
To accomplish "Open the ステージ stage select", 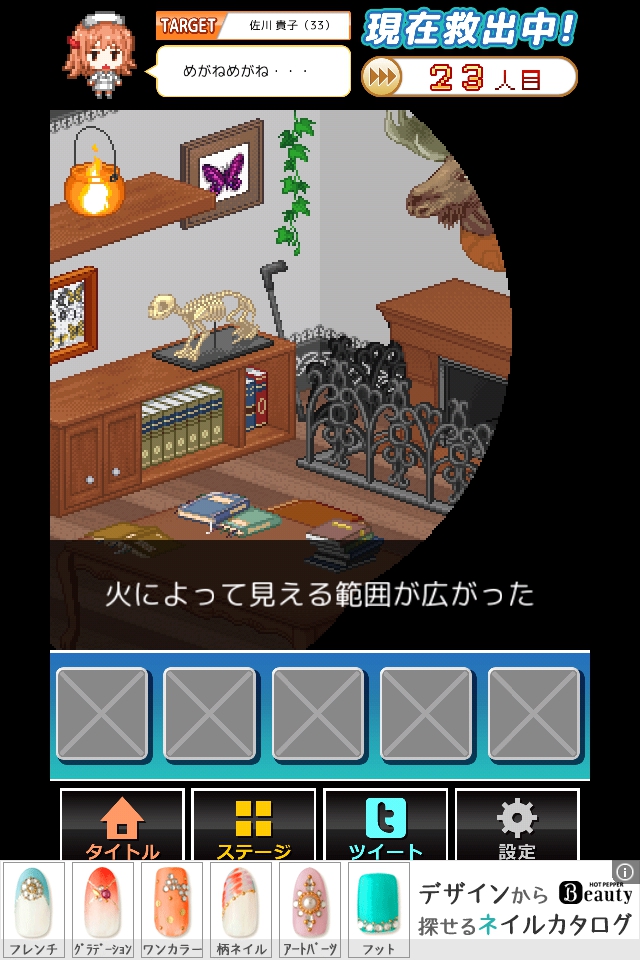I will point(253,826).
